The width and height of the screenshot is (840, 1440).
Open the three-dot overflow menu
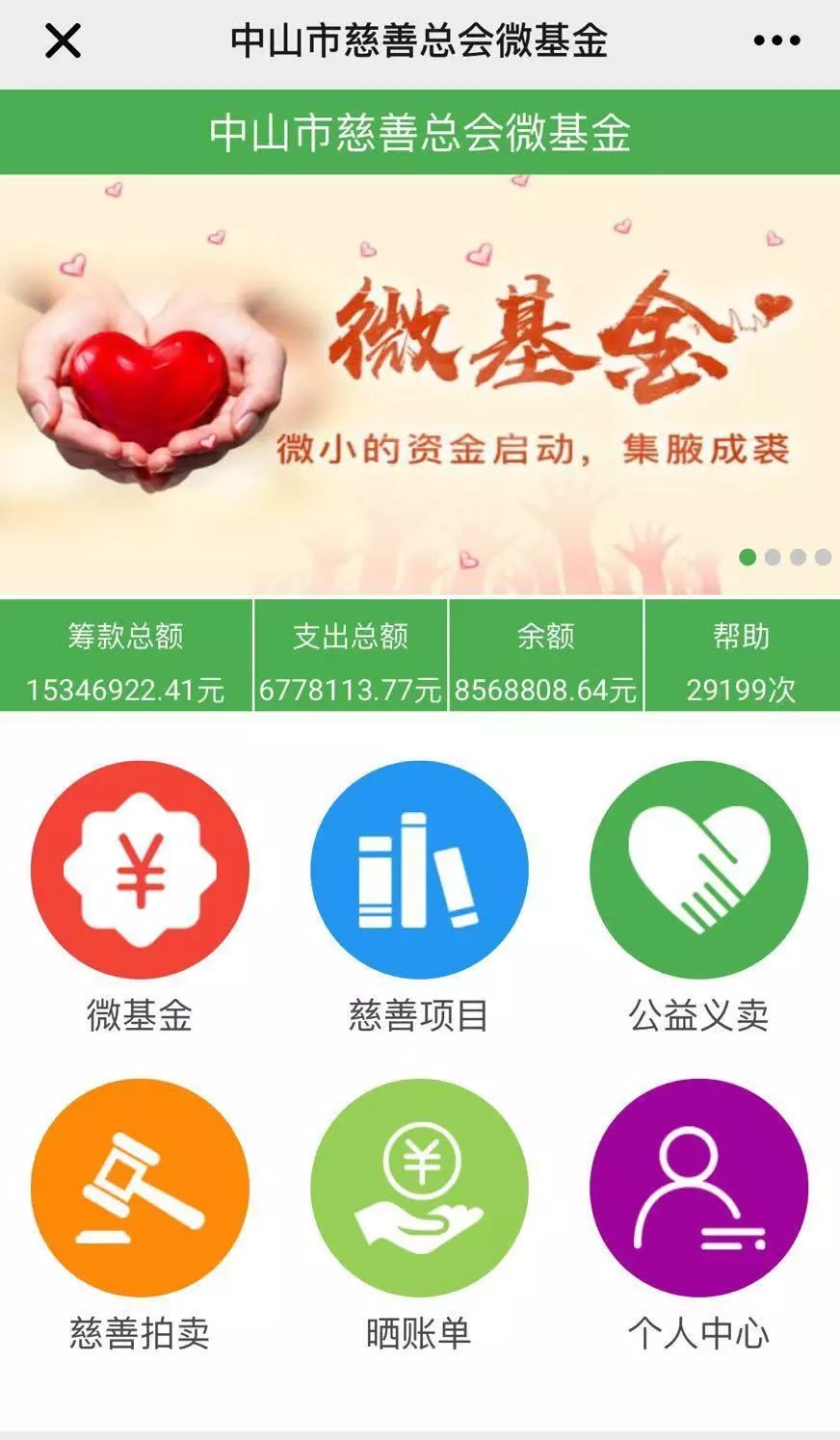776,40
